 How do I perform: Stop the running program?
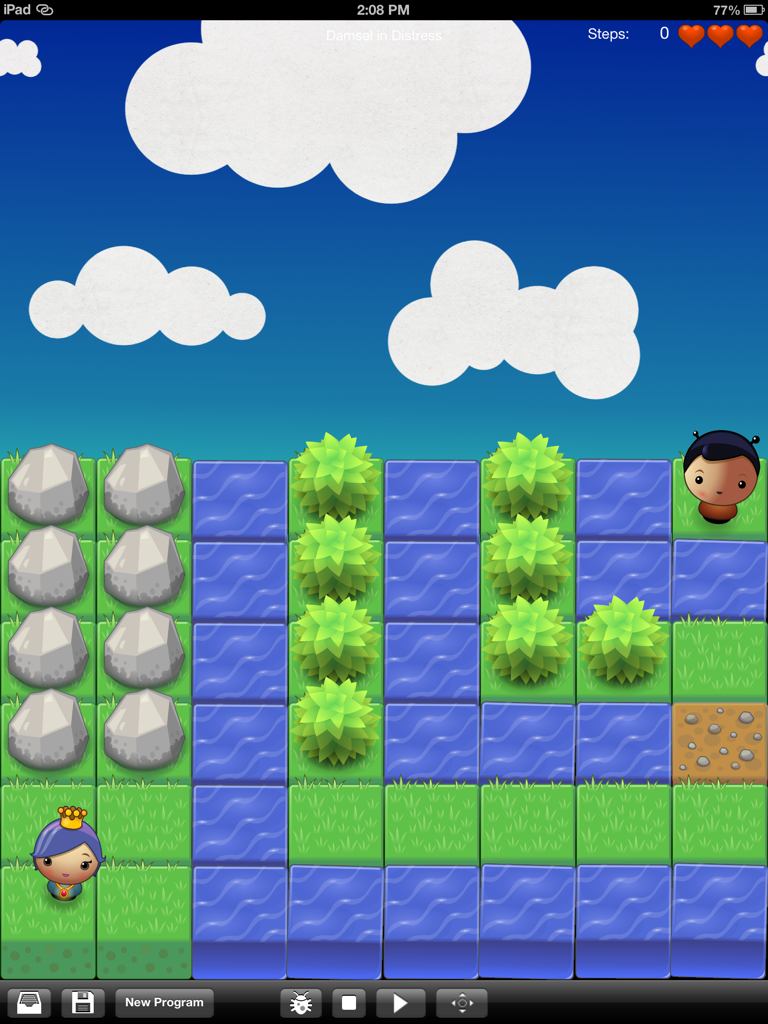click(x=348, y=1003)
